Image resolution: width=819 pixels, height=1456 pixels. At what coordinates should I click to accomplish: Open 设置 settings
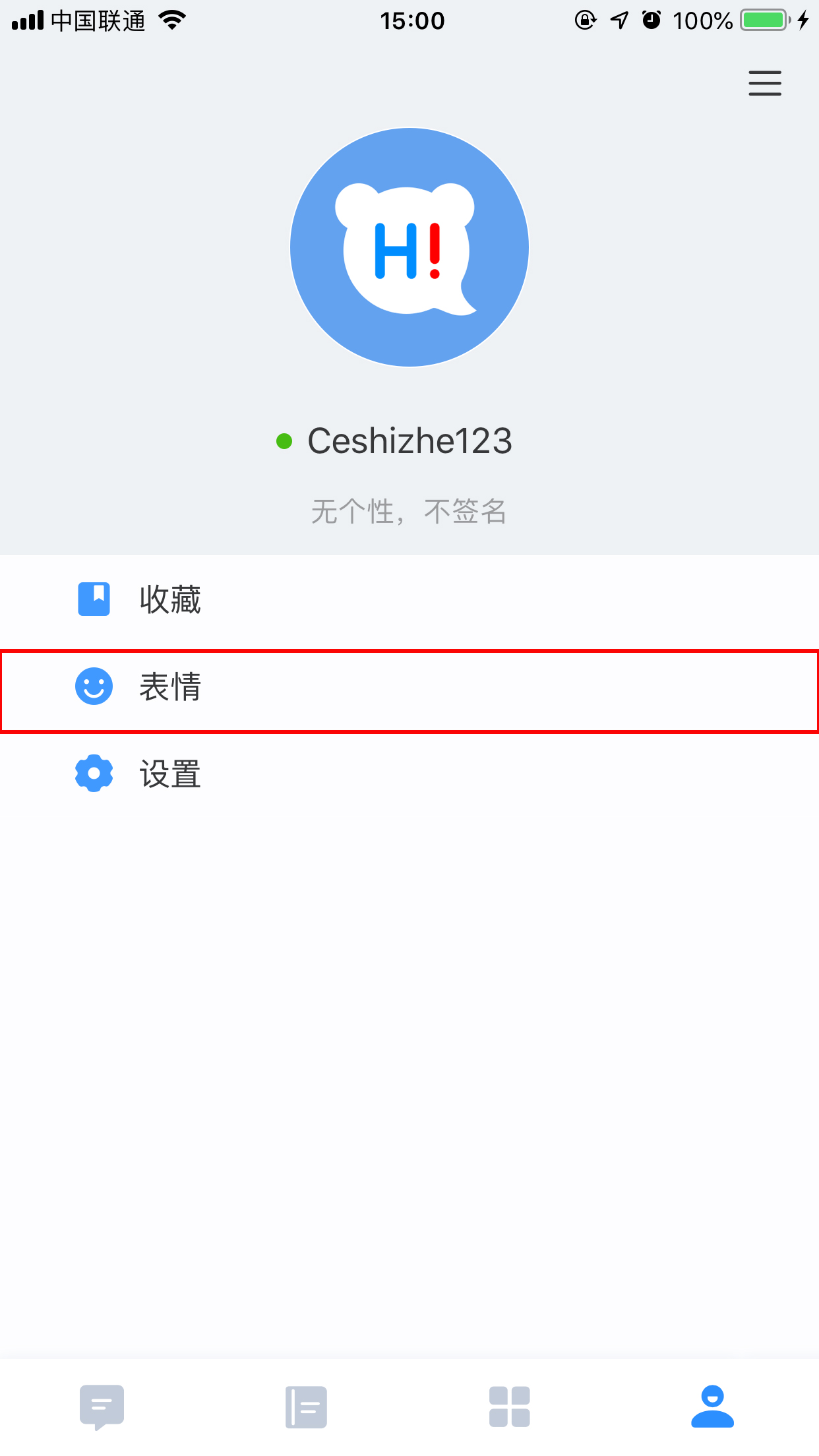(x=409, y=774)
